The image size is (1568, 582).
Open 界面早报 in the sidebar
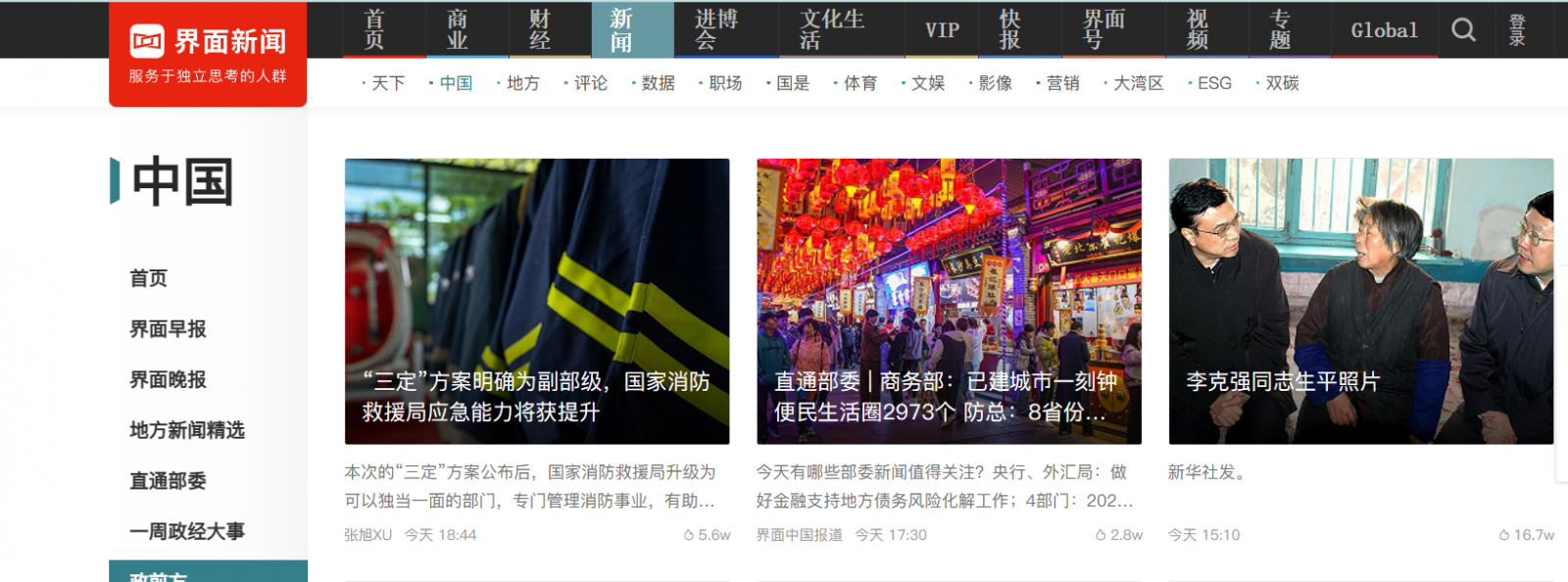tap(168, 329)
